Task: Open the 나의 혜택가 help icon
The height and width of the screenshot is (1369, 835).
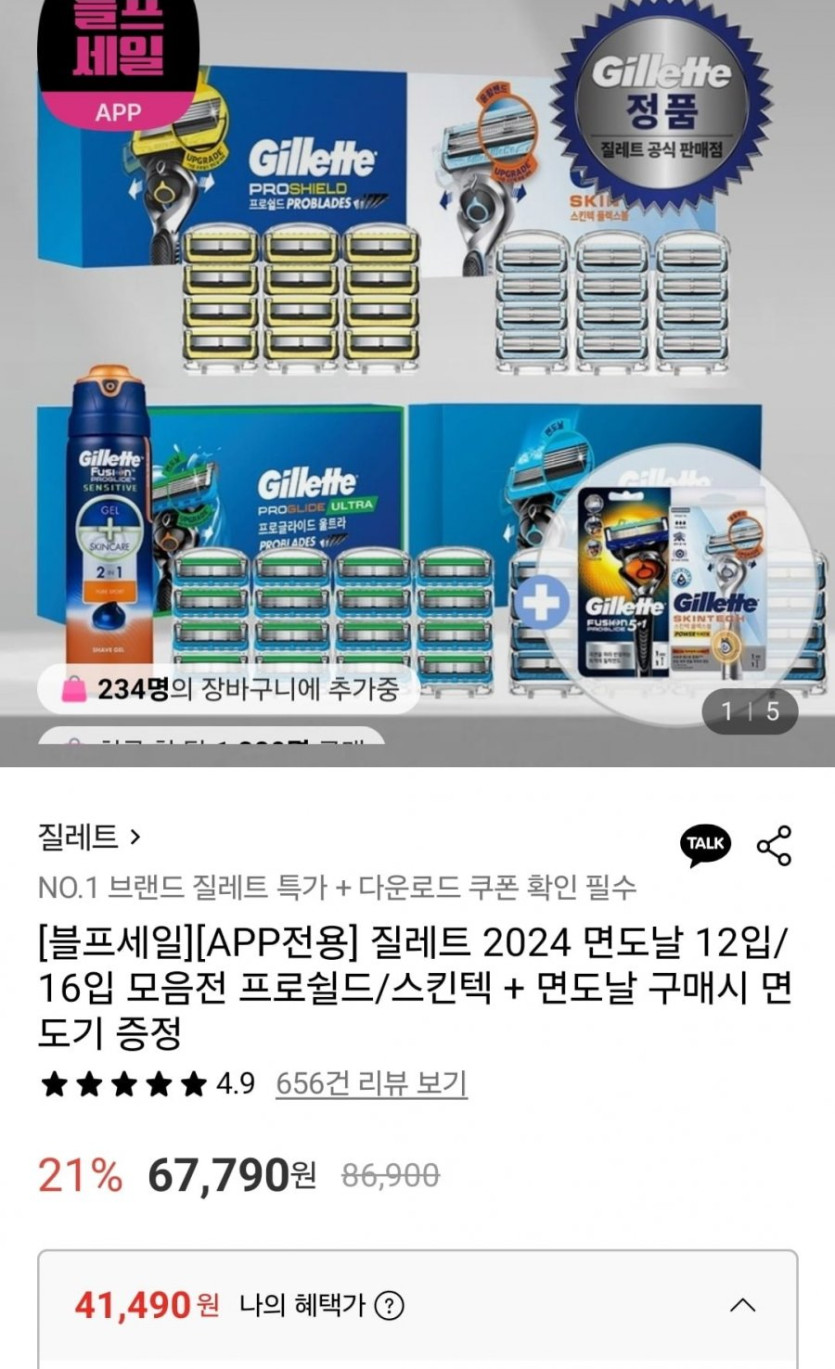Action: click(391, 1305)
